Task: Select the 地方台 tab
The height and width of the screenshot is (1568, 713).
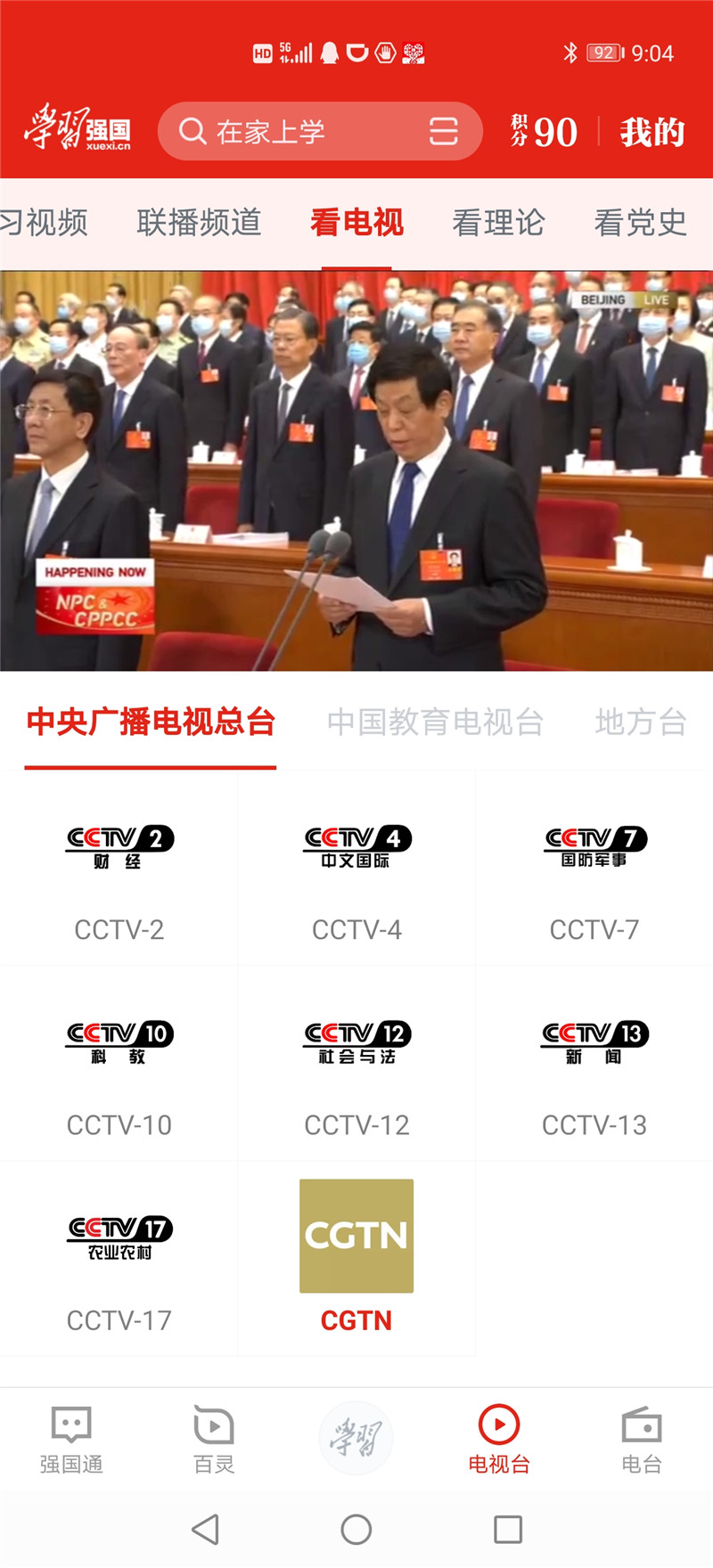Action: point(640,722)
